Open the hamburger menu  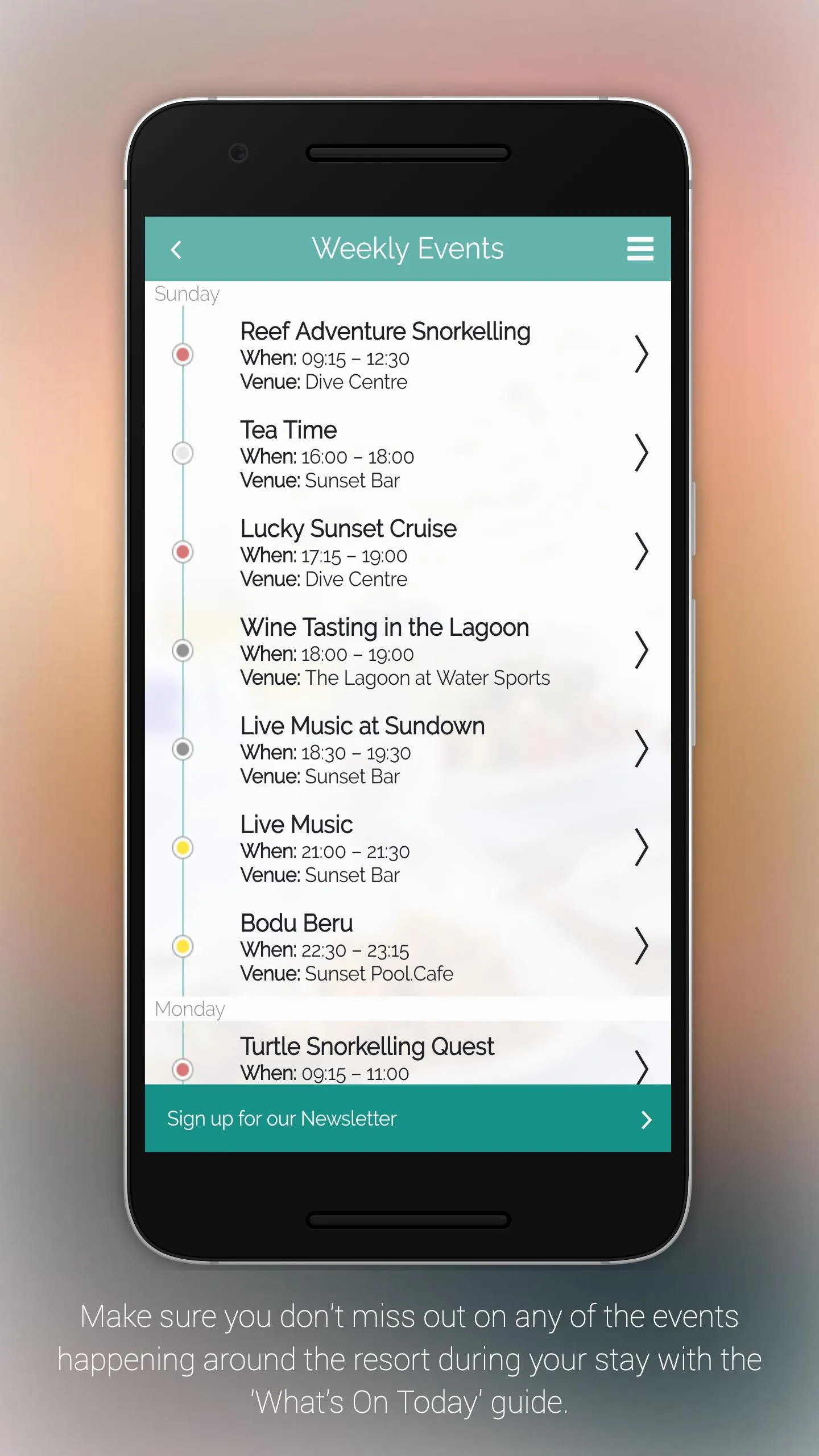(639, 249)
